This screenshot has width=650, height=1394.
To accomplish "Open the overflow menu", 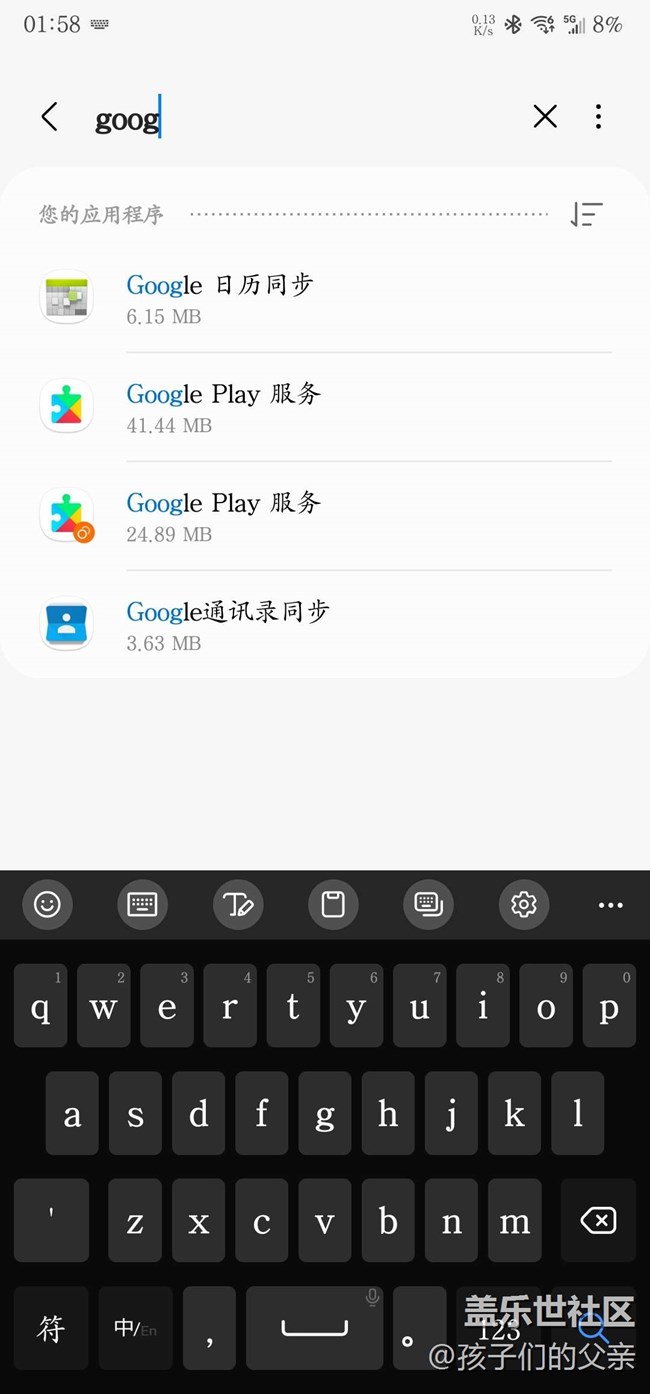I will pyautogui.click(x=598, y=117).
